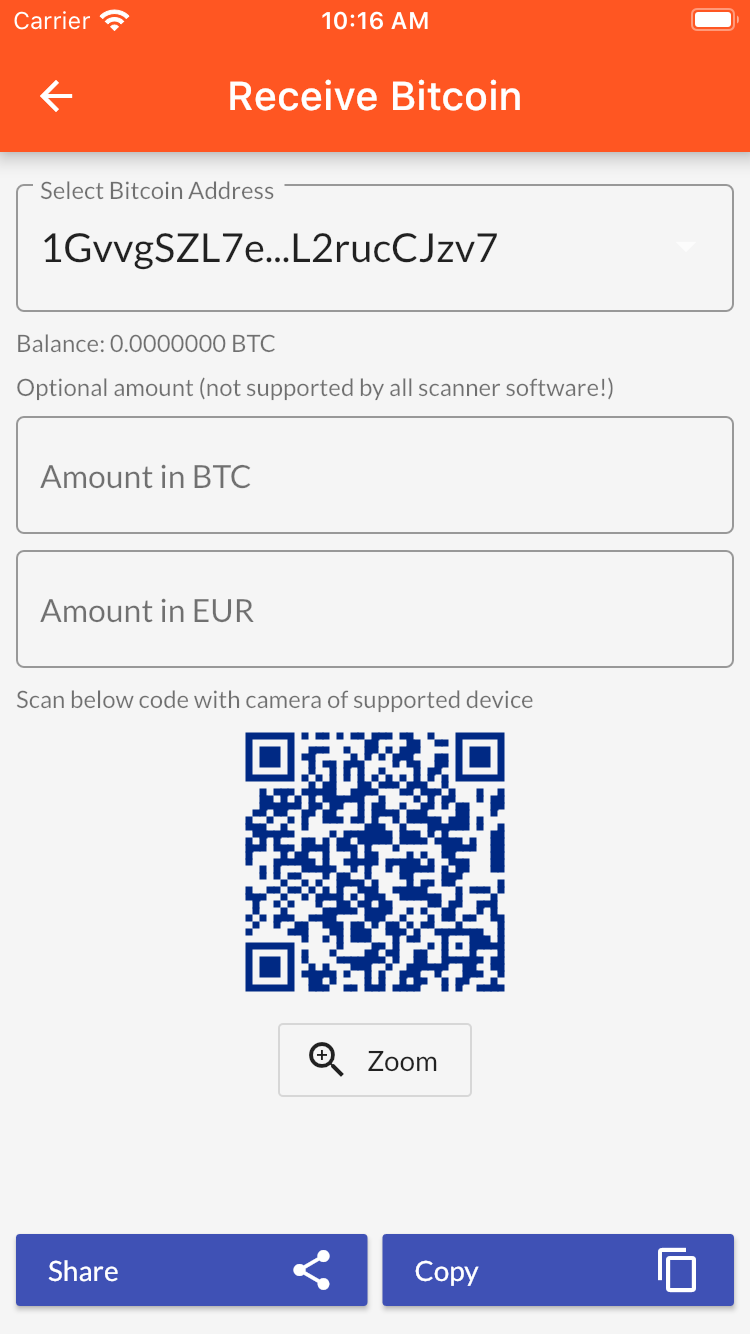This screenshot has height=1334, width=750.
Task: Share the Bitcoin address
Action: (x=191, y=1270)
